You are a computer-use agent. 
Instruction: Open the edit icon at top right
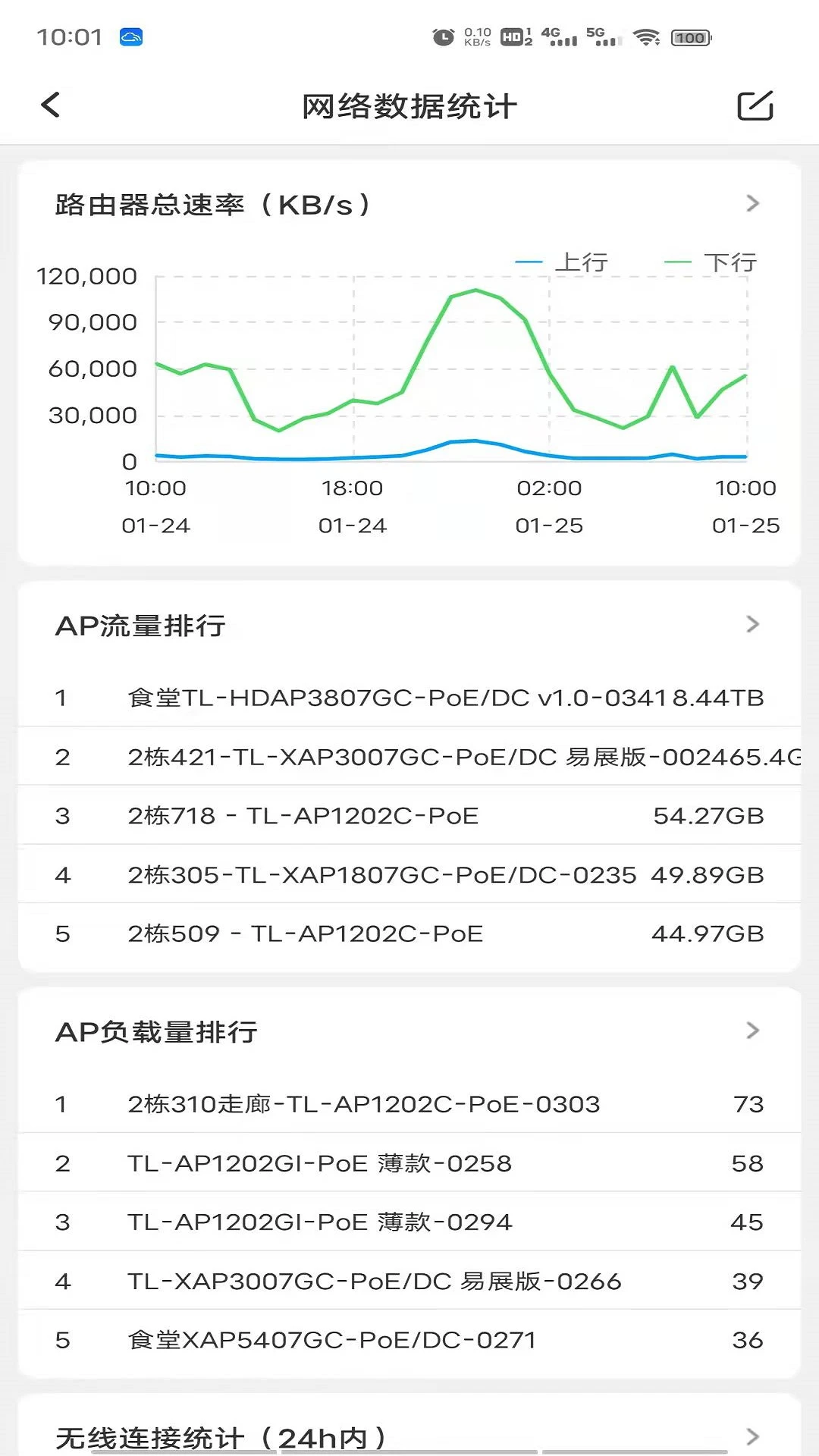(x=753, y=106)
